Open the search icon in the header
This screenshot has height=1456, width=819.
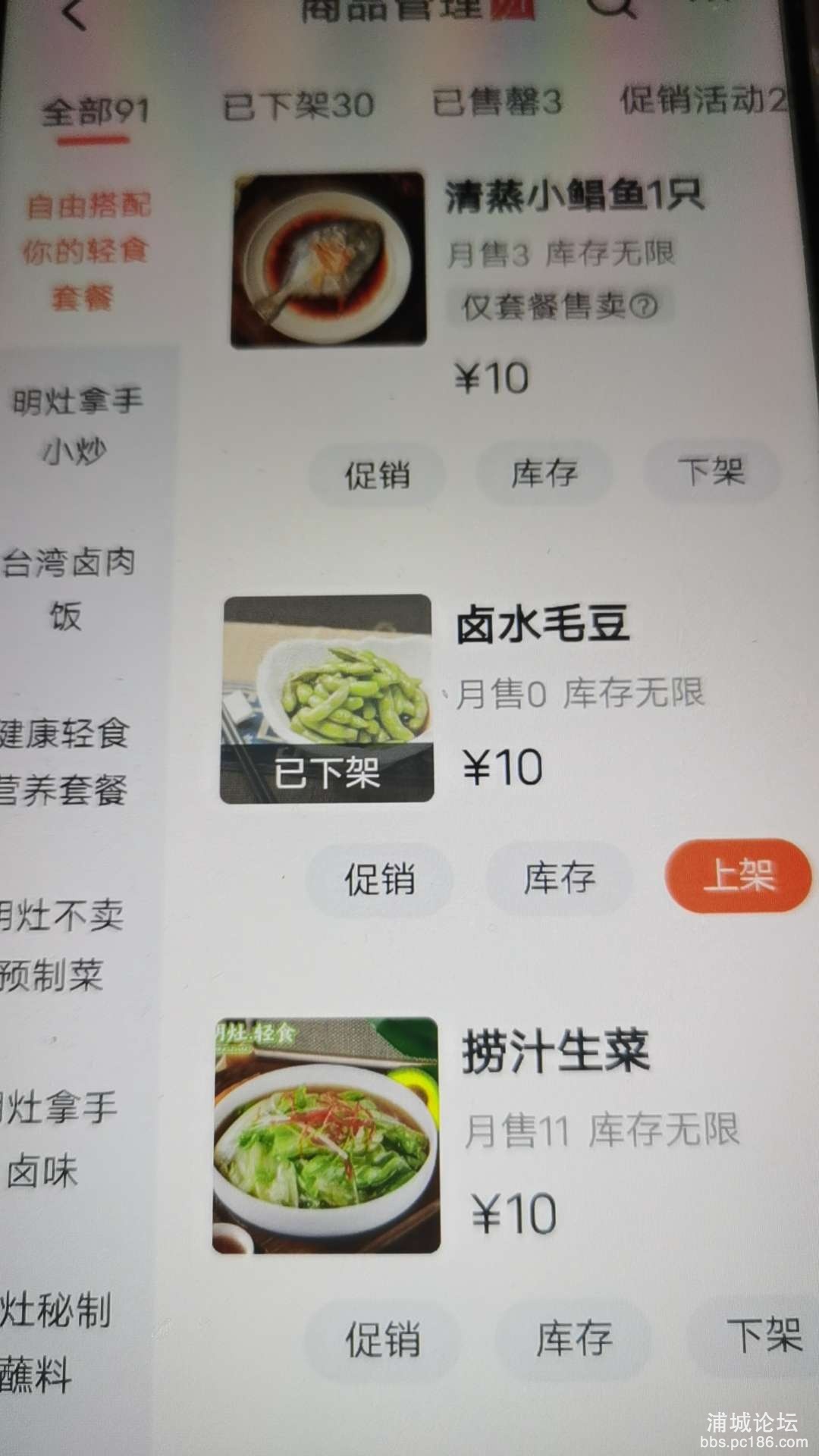[x=611, y=8]
